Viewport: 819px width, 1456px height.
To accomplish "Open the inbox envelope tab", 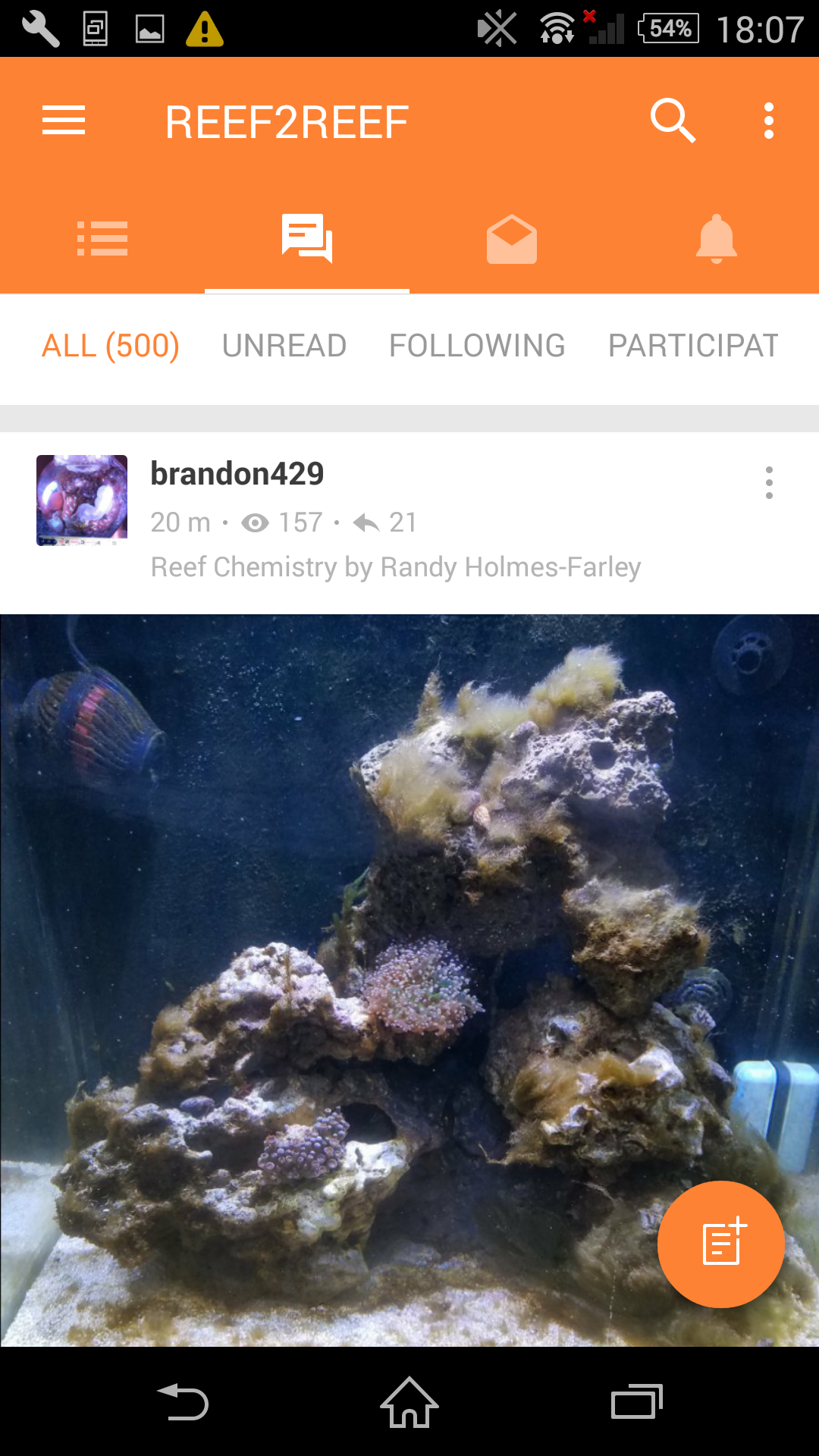I will click(x=512, y=238).
